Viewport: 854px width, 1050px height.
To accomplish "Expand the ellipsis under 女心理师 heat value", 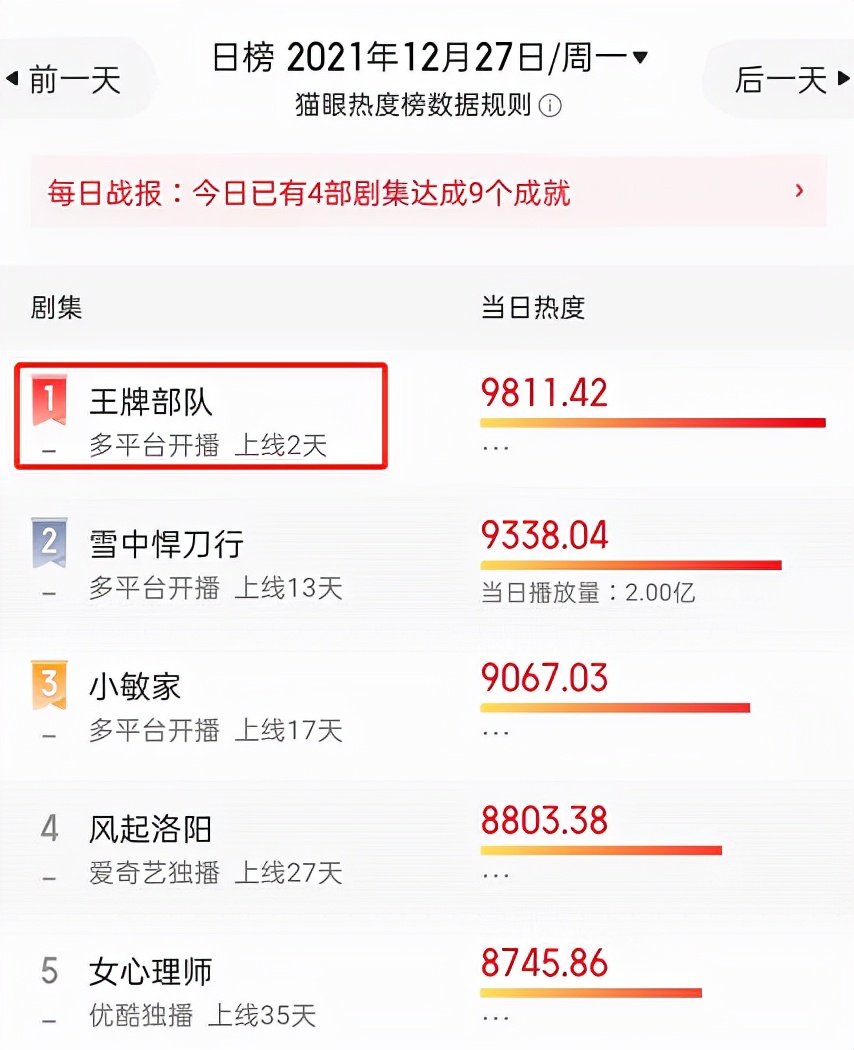I will [x=496, y=1018].
